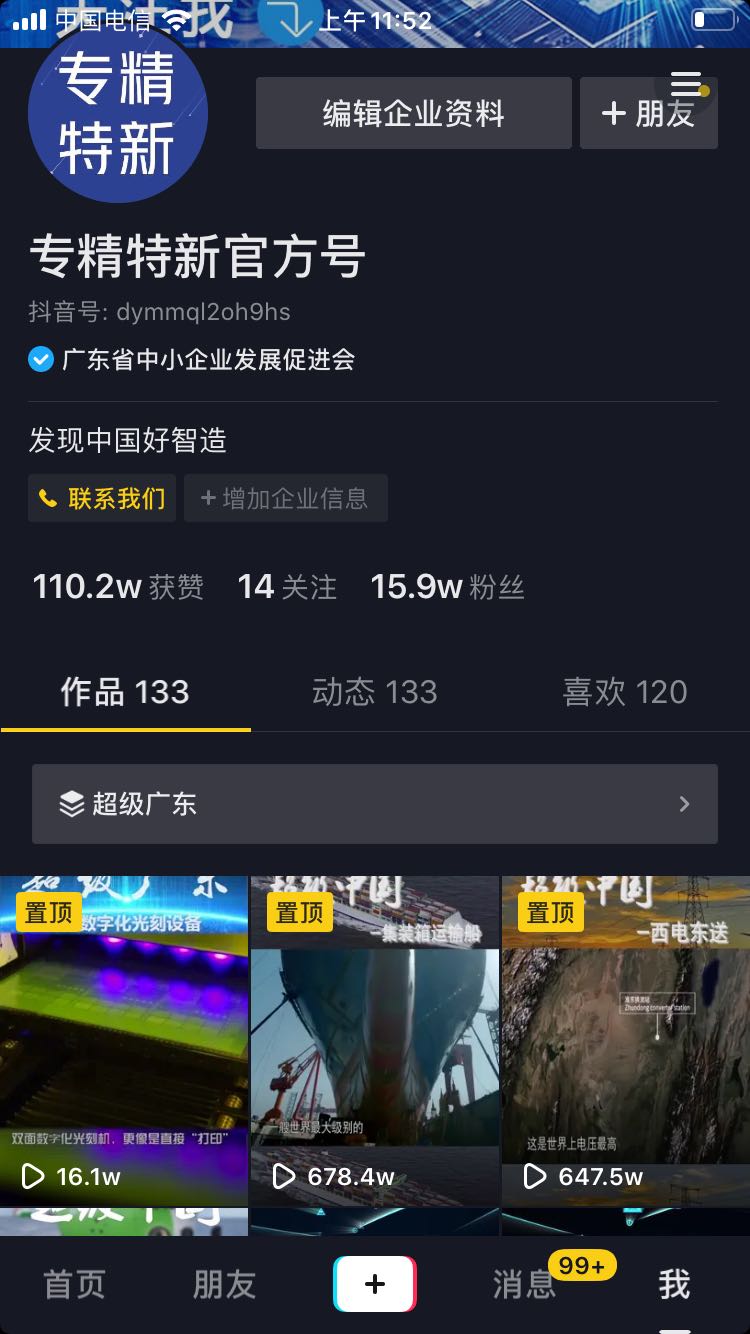
Task: Tap the profile avatar 专精特新
Action: click(x=117, y=114)
